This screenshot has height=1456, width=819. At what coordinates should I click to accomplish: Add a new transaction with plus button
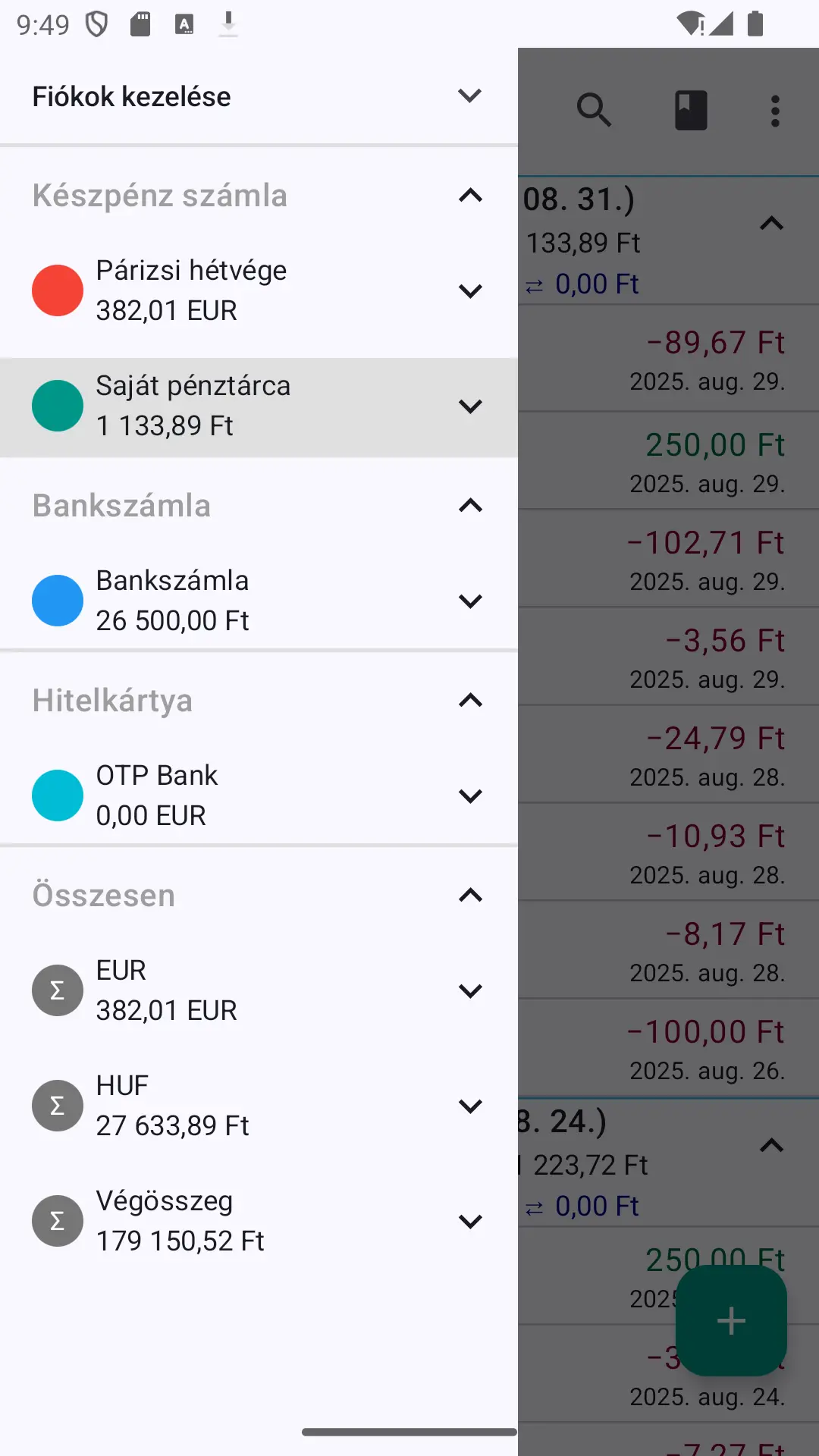pyautogui.click(x=731, y=1320)
